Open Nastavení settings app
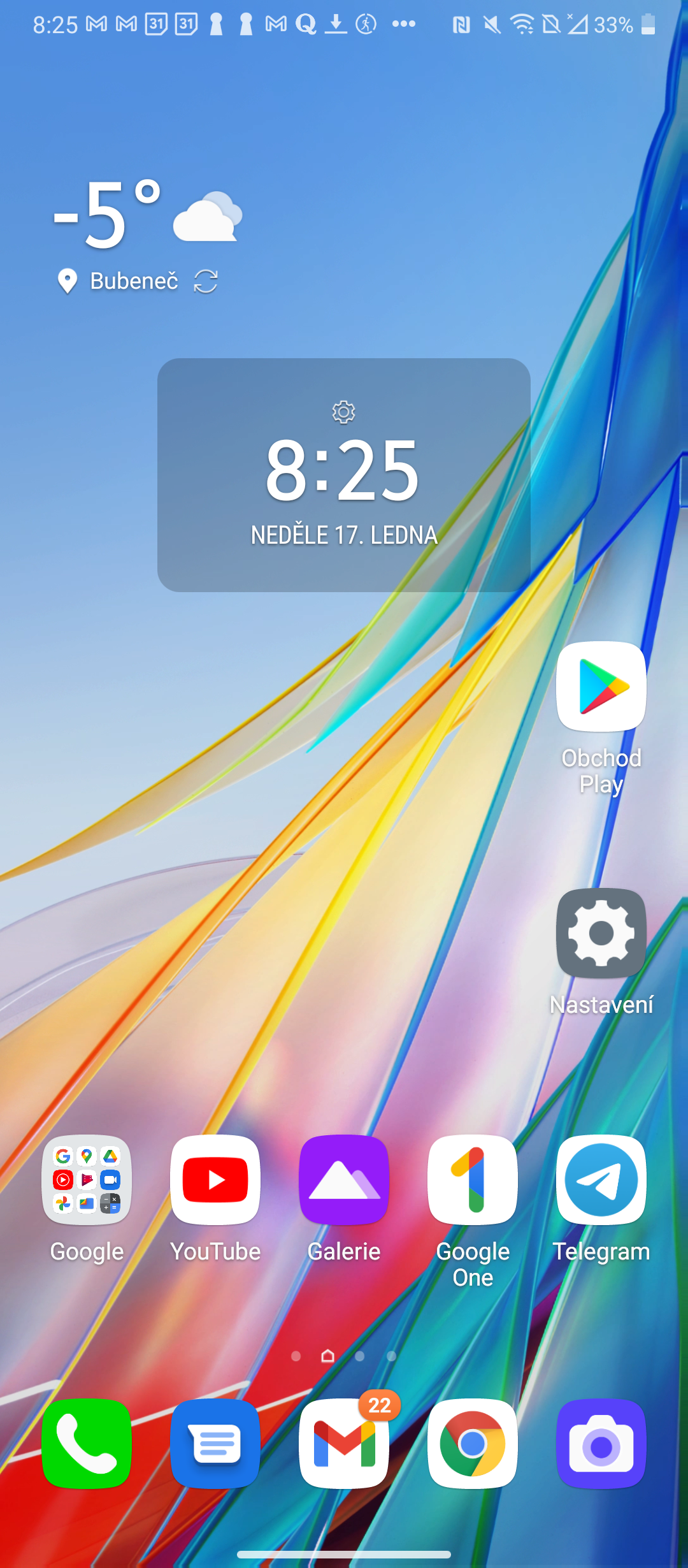 [x=601, y=933]
